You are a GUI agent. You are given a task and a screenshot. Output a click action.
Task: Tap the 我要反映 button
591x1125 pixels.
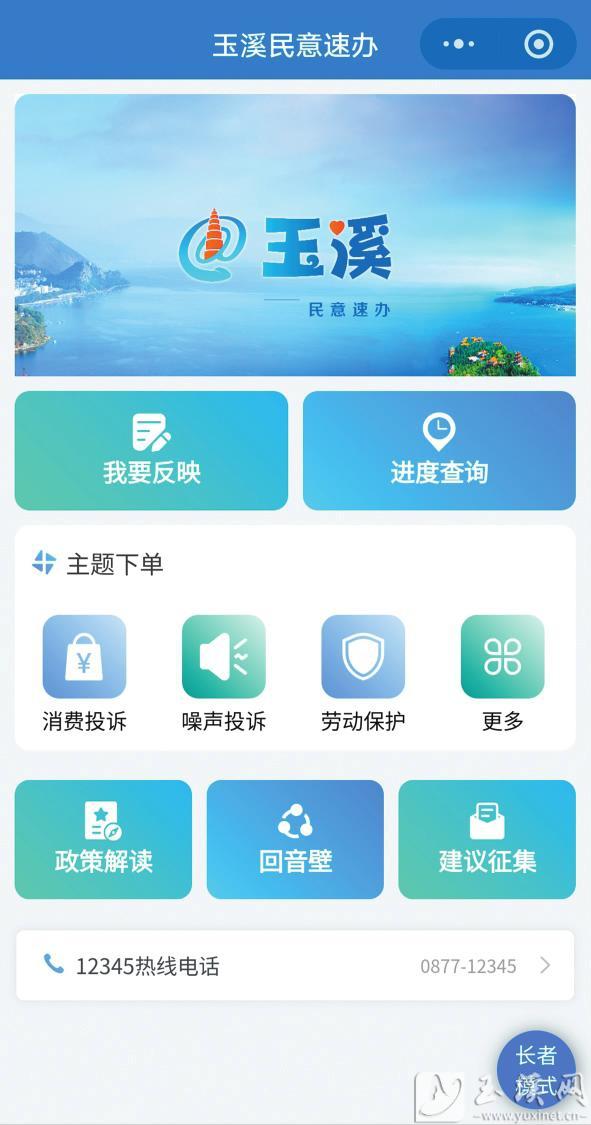coord(151,451)
